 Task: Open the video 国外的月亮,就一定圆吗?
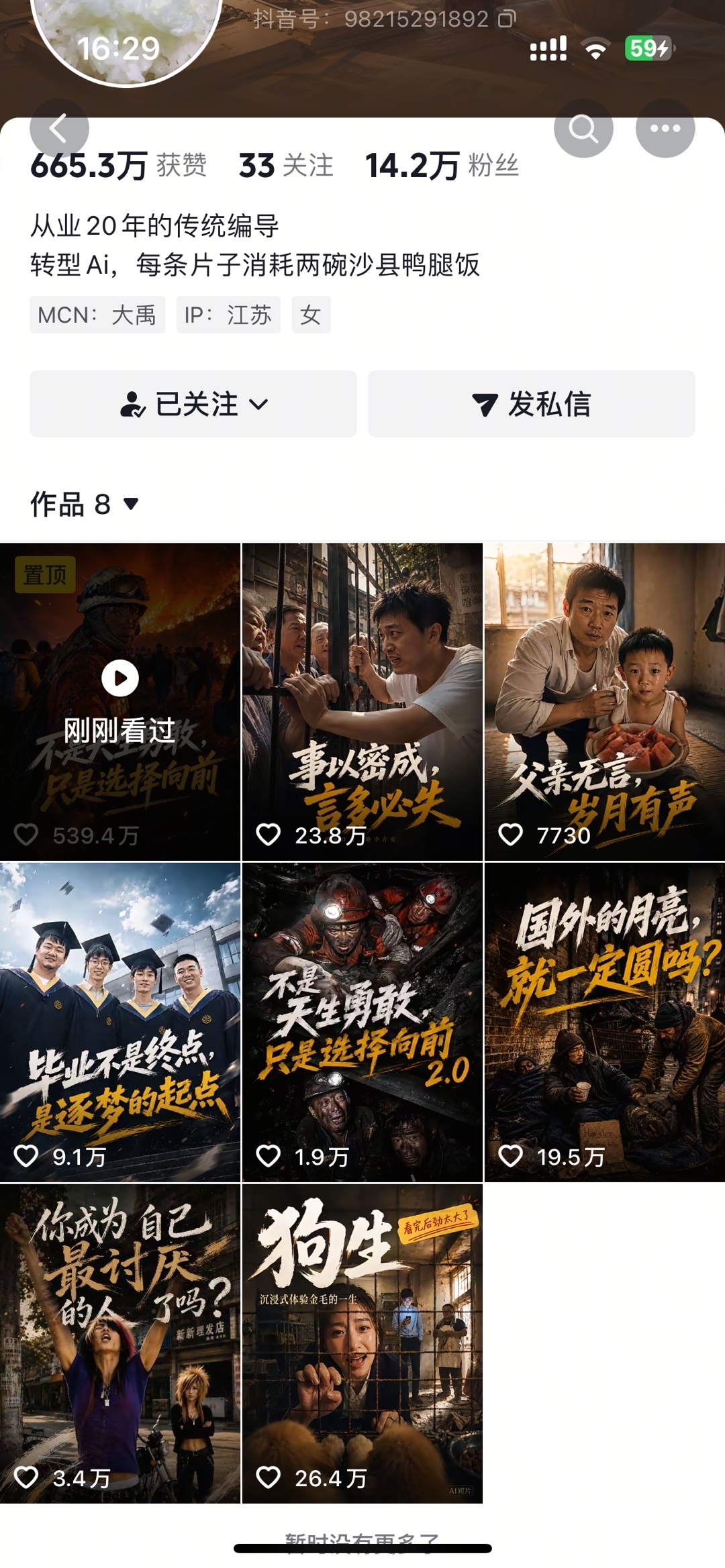[605, 1023]
